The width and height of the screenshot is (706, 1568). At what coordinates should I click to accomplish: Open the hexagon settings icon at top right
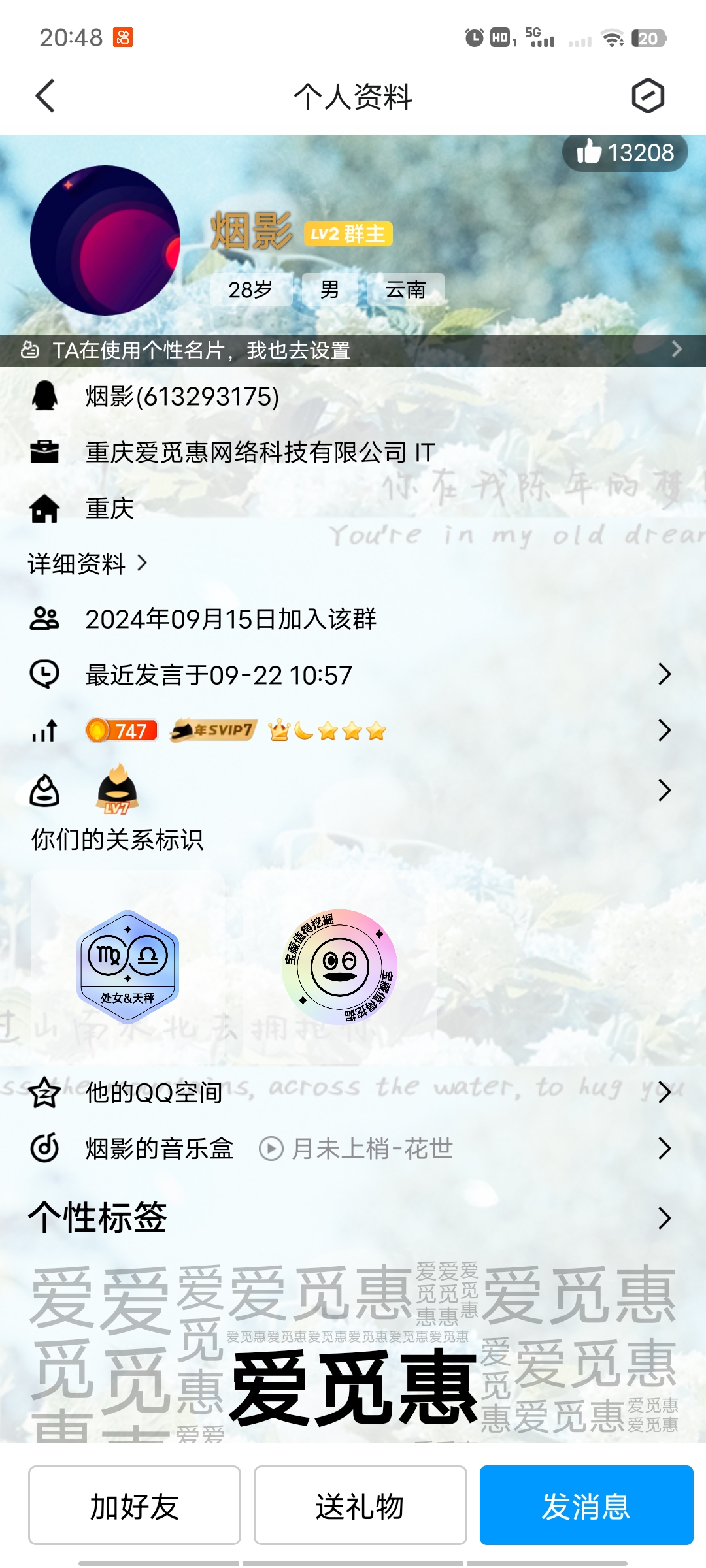tap(648, 96)
